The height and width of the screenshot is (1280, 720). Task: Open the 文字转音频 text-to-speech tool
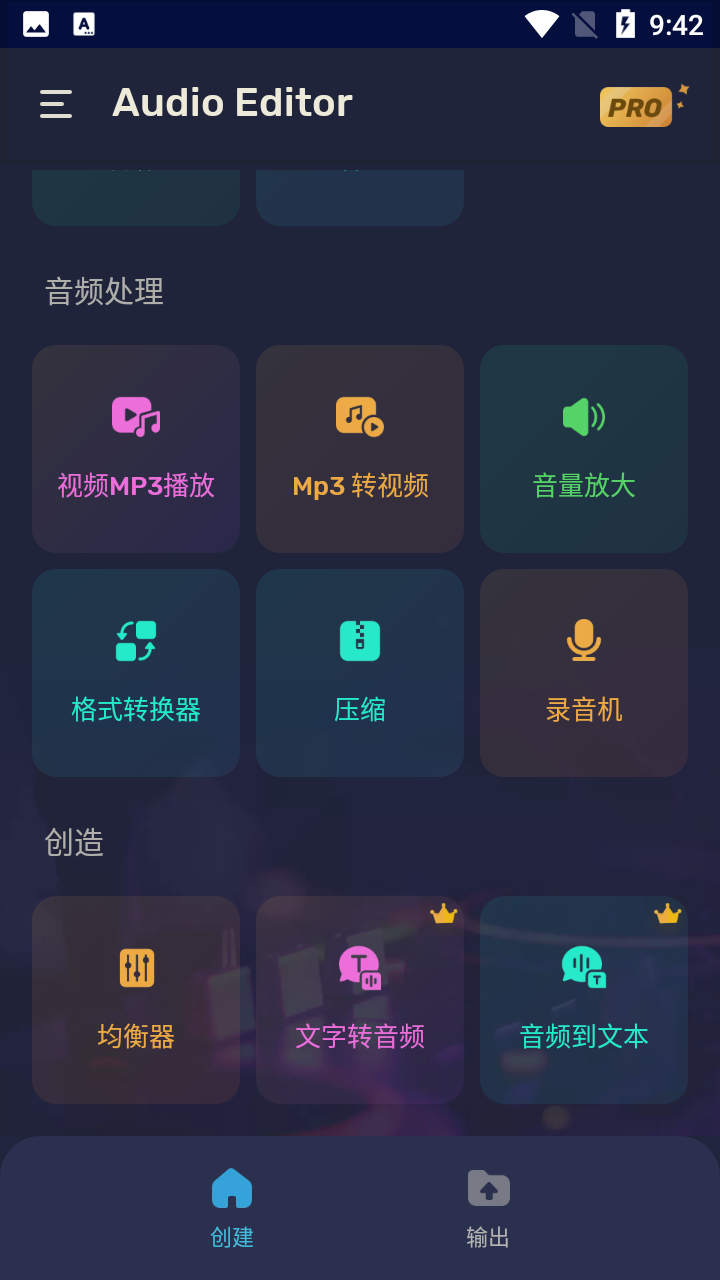click(x=359, y=999)
